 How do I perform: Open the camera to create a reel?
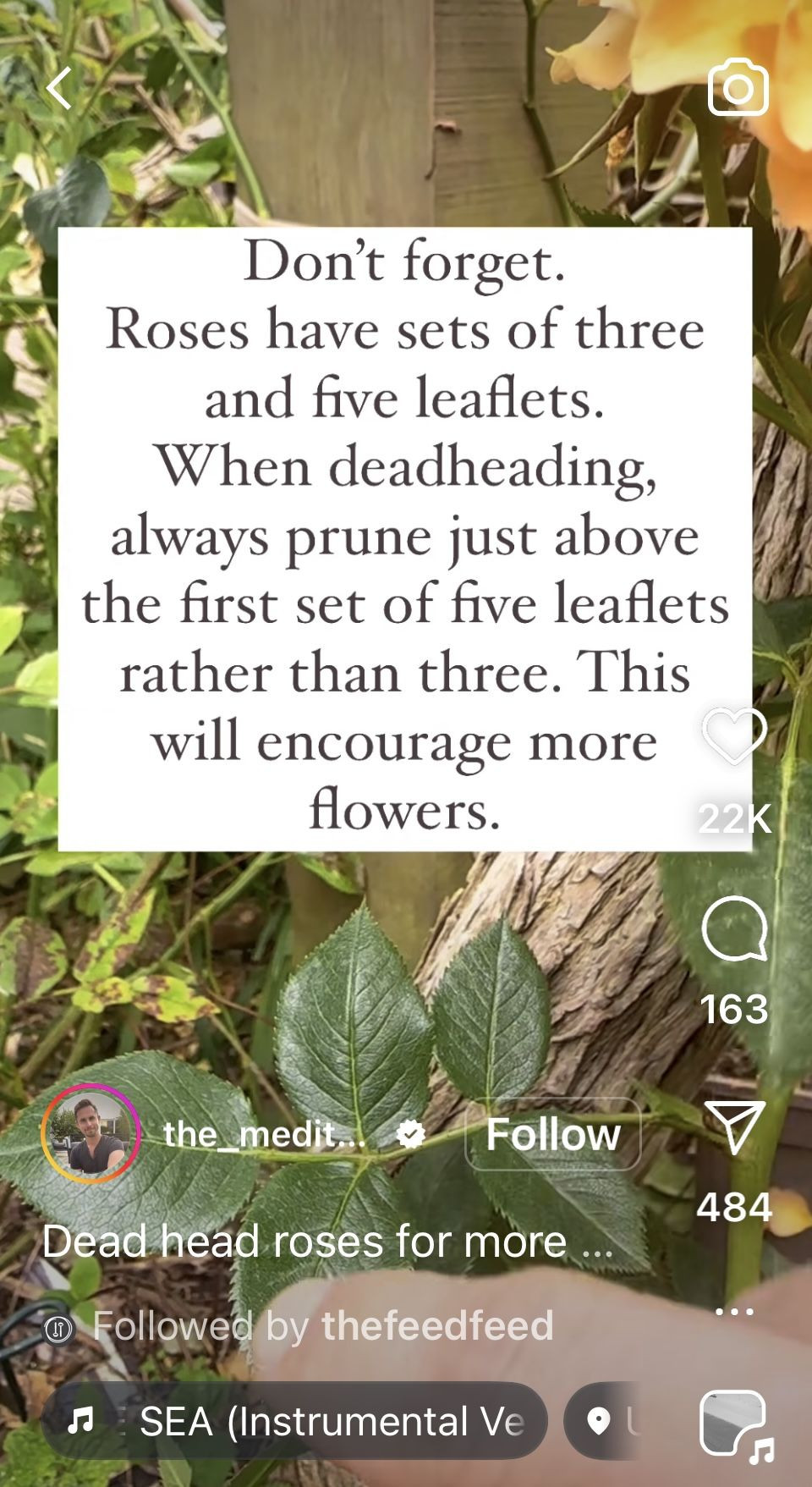(738, 87)
